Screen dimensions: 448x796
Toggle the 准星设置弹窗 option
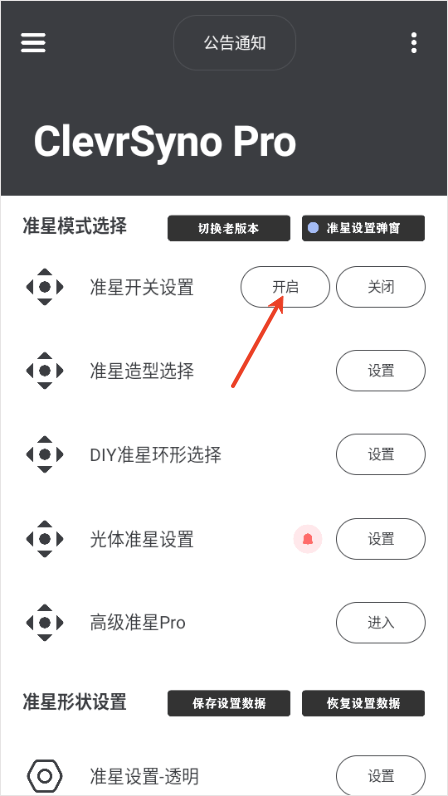363,228
